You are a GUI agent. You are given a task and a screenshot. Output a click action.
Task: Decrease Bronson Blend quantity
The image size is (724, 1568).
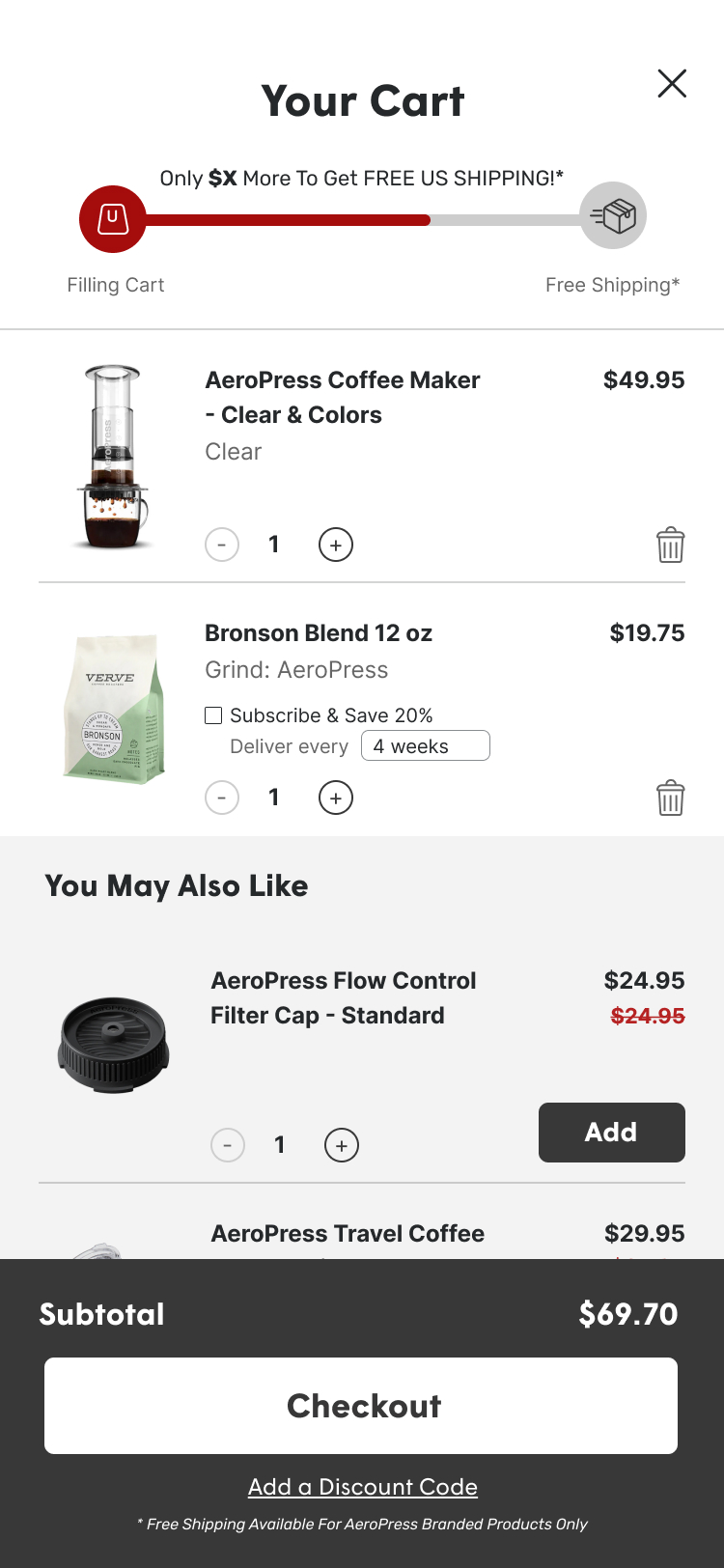tap(222, 798)
